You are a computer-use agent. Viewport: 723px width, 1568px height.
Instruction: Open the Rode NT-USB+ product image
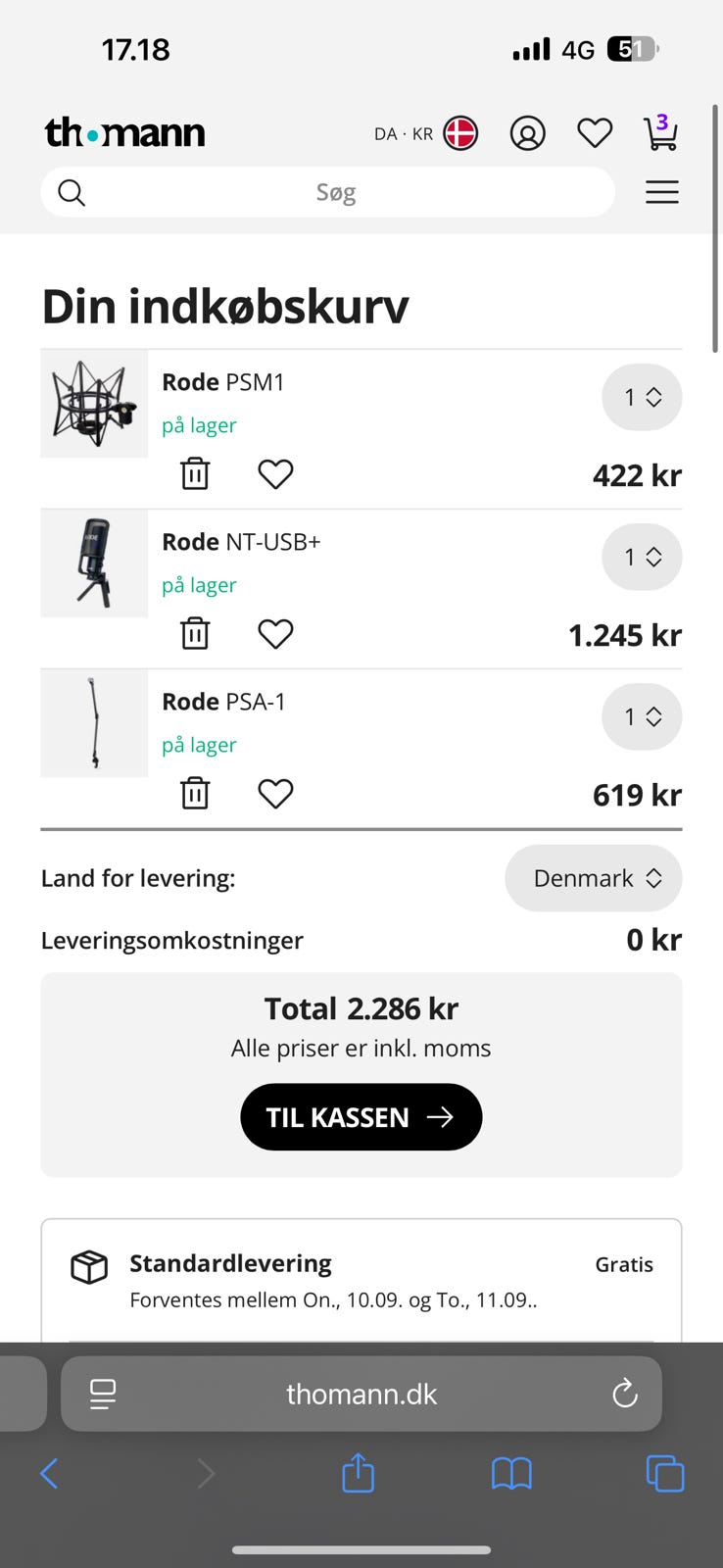tap(94, 563)
